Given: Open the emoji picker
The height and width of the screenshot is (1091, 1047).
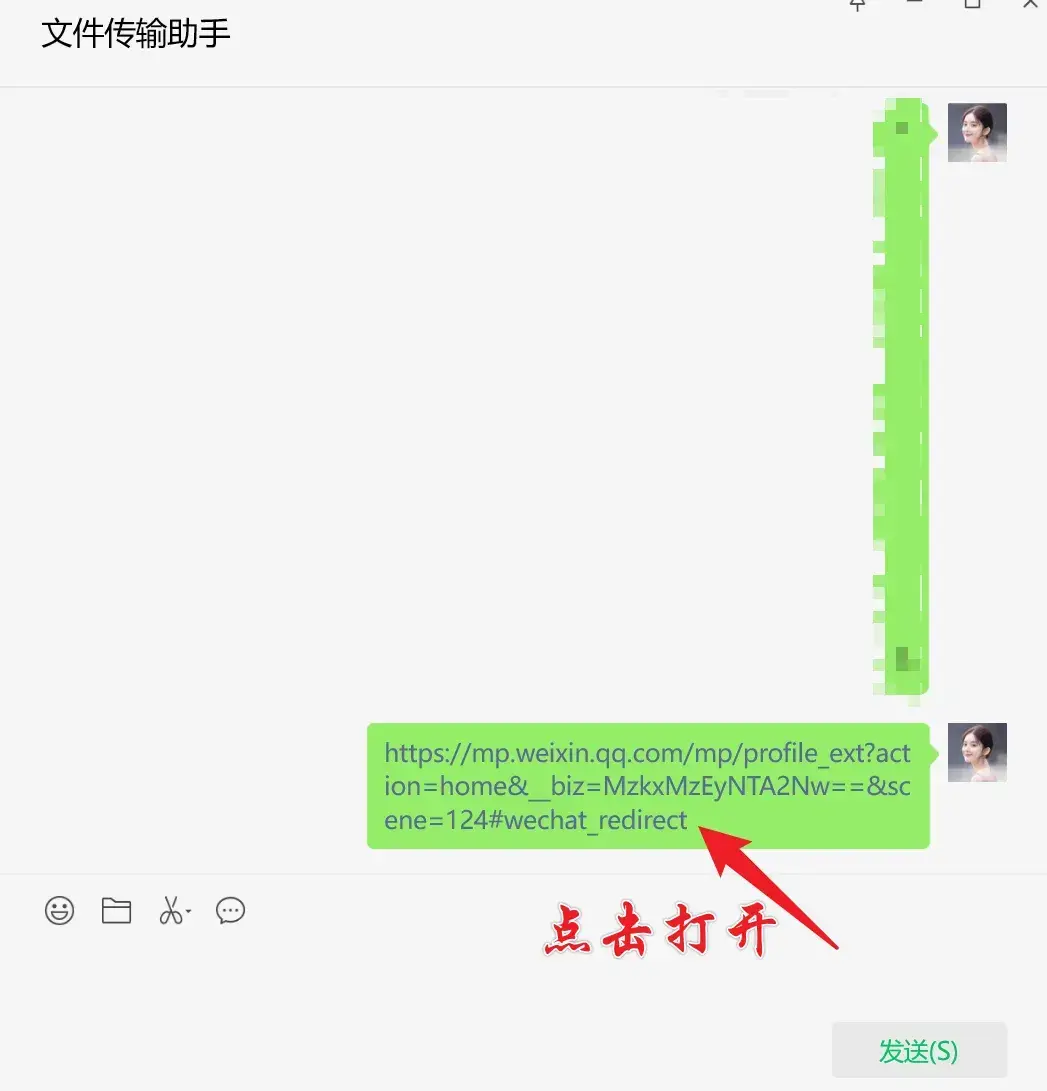Looking at the screenshot, I should (x=60, y=911).
